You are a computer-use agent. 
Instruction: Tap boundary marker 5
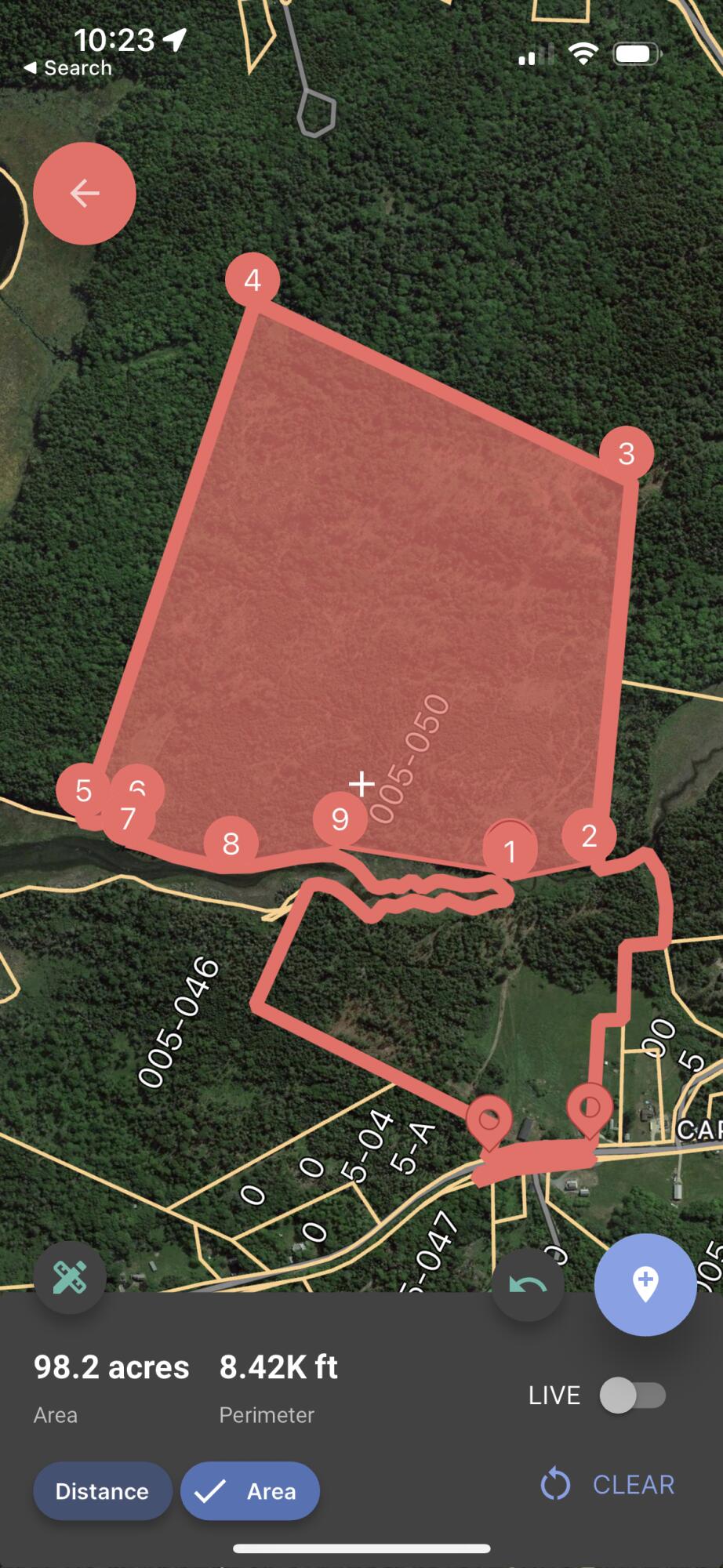coord(83,790)
